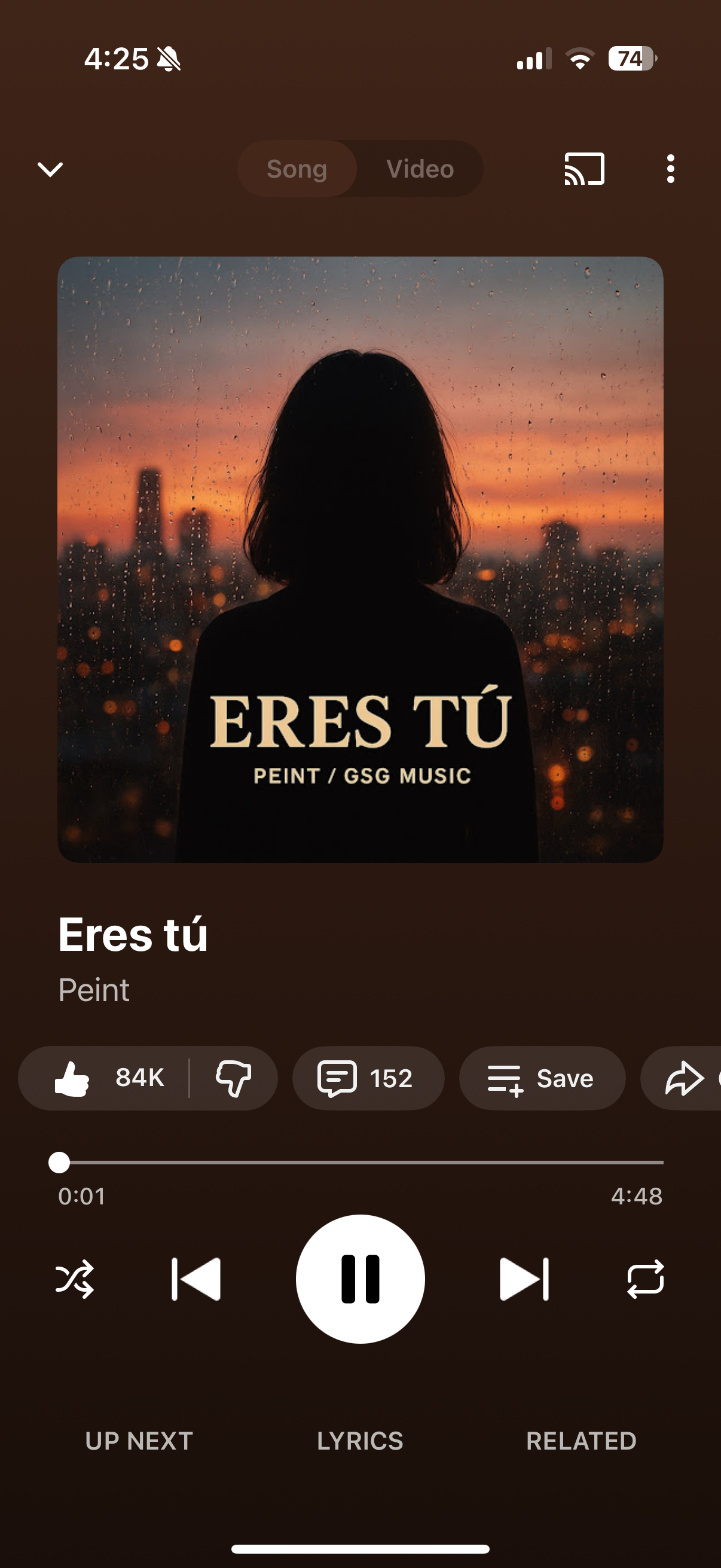Toggle shuffle mode
This screenshot has height=1568, width=721.
coord(74,1279)
